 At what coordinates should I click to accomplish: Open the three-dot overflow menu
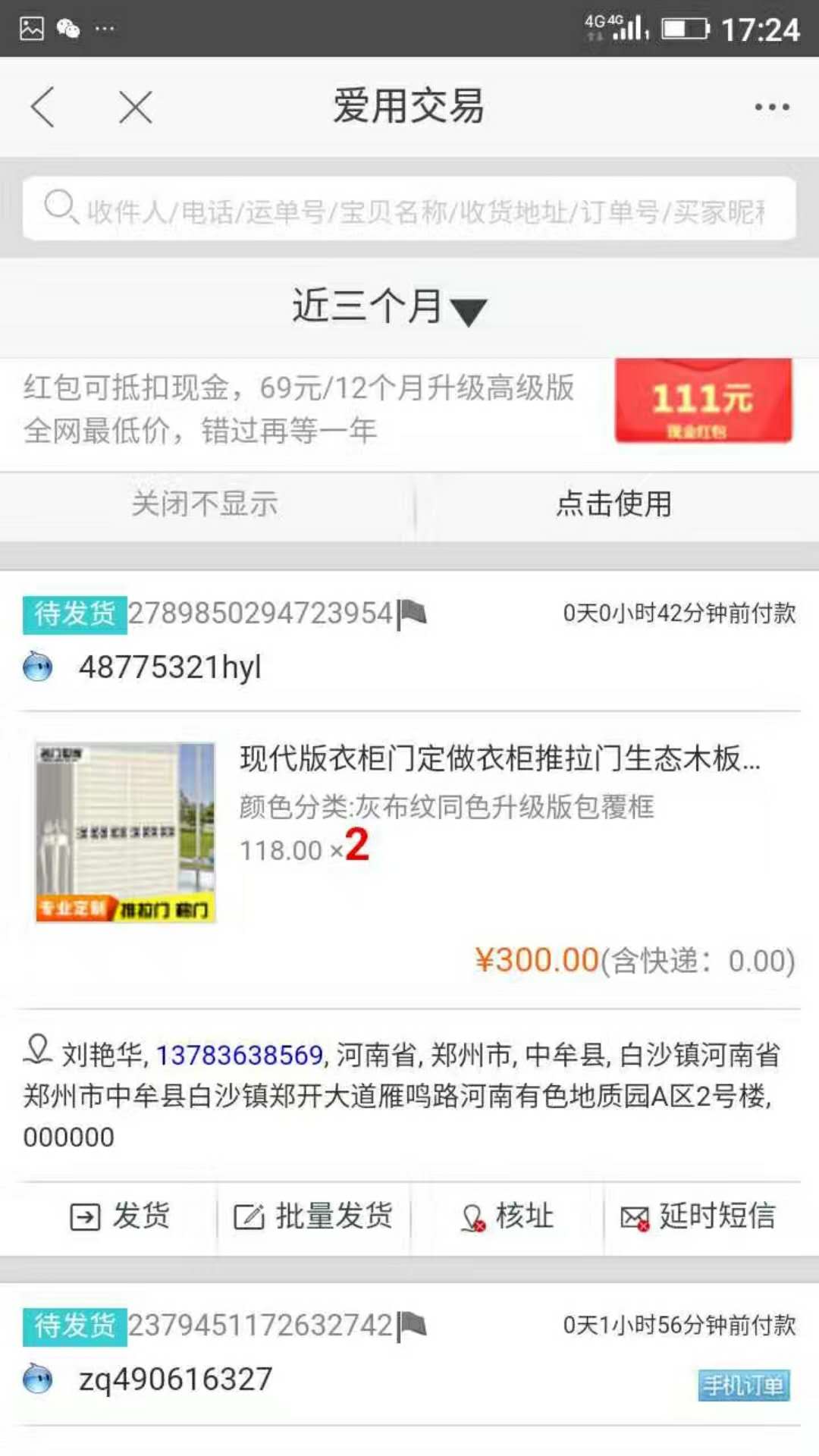pos(772,107)
